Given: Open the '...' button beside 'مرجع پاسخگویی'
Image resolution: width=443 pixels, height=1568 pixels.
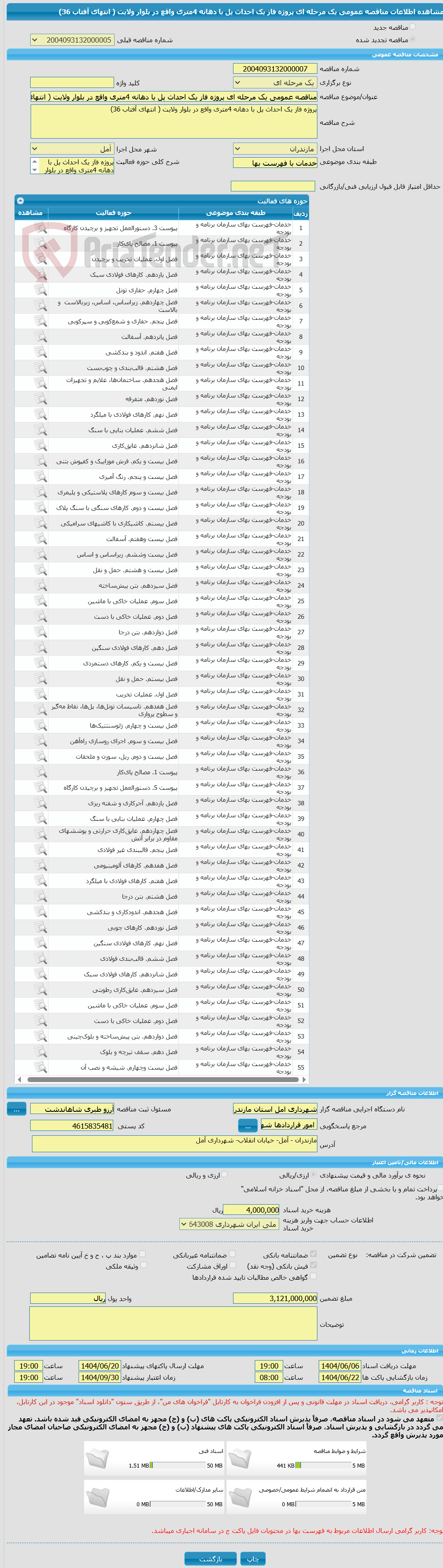Looking at the screenshot, I should point(247,1126).
